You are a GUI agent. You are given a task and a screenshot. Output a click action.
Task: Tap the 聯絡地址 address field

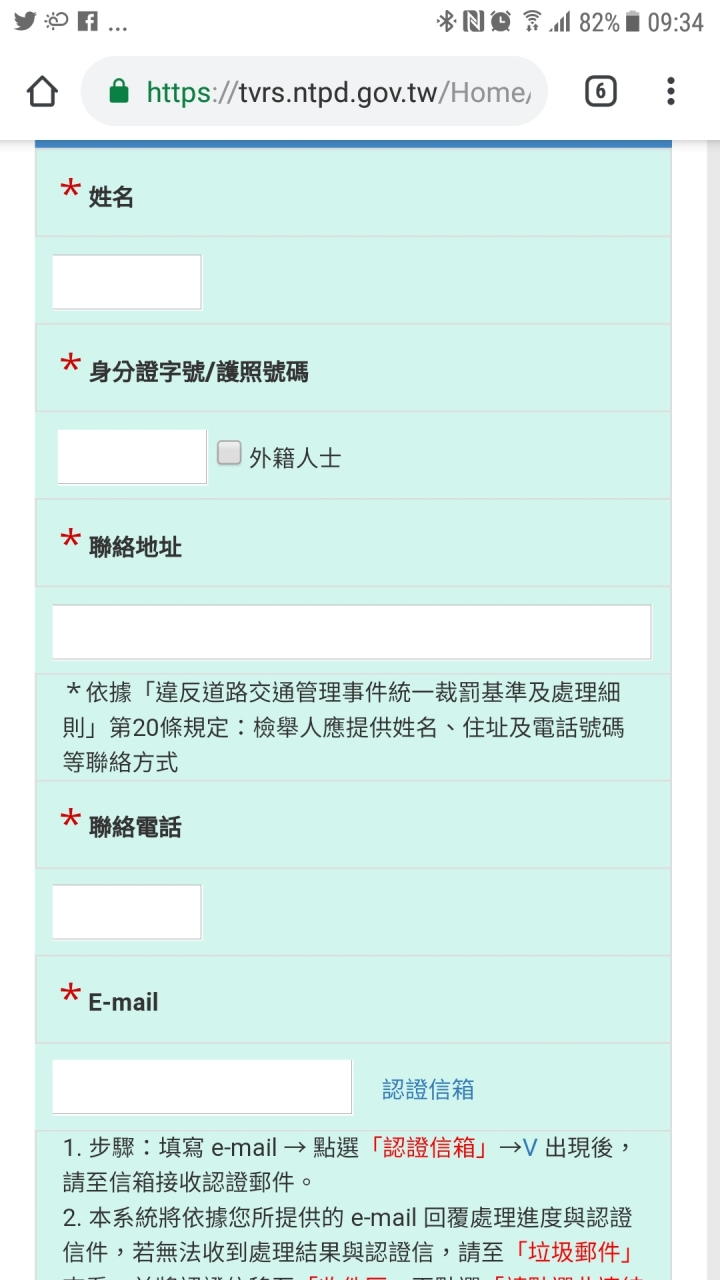click(x=351, y=632)
